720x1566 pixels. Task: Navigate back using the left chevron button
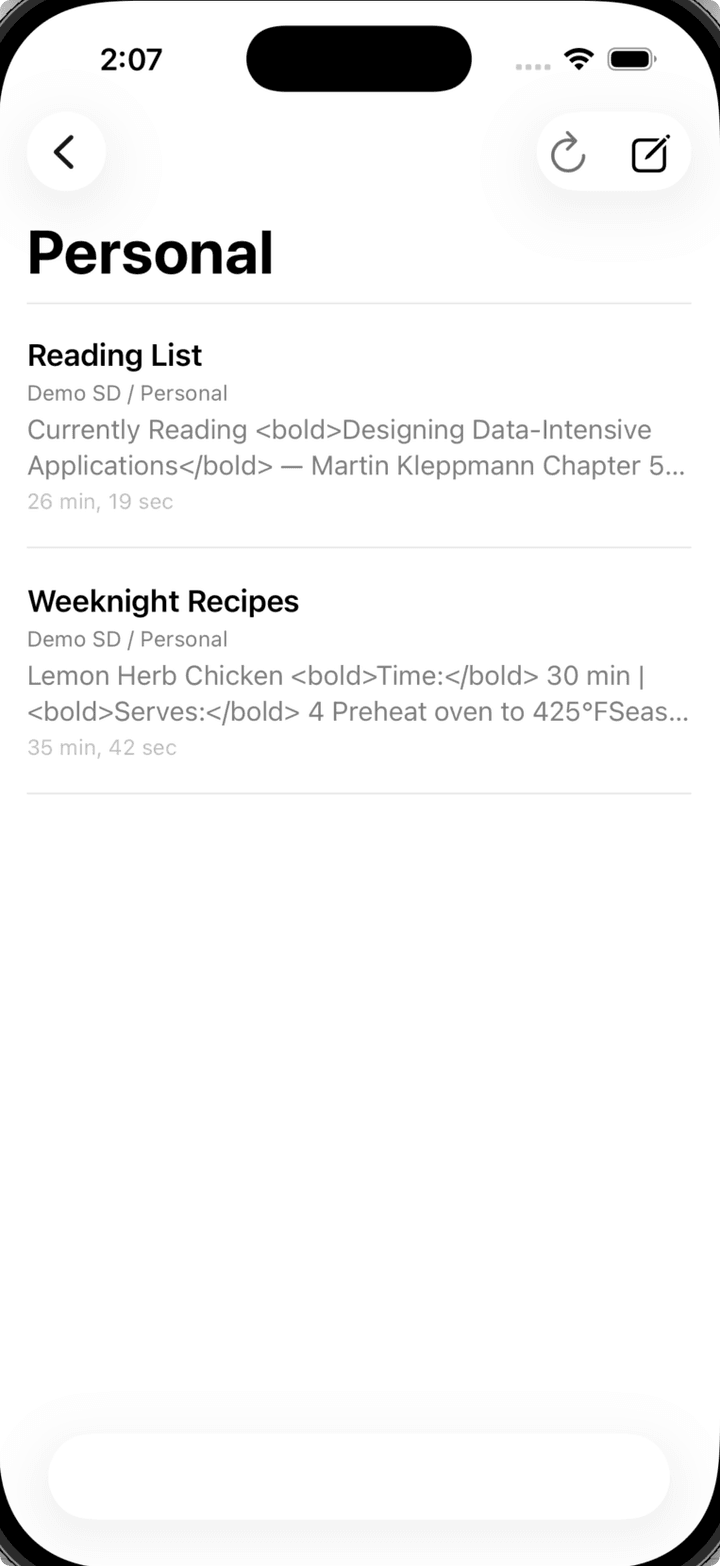tap(66, 152)
